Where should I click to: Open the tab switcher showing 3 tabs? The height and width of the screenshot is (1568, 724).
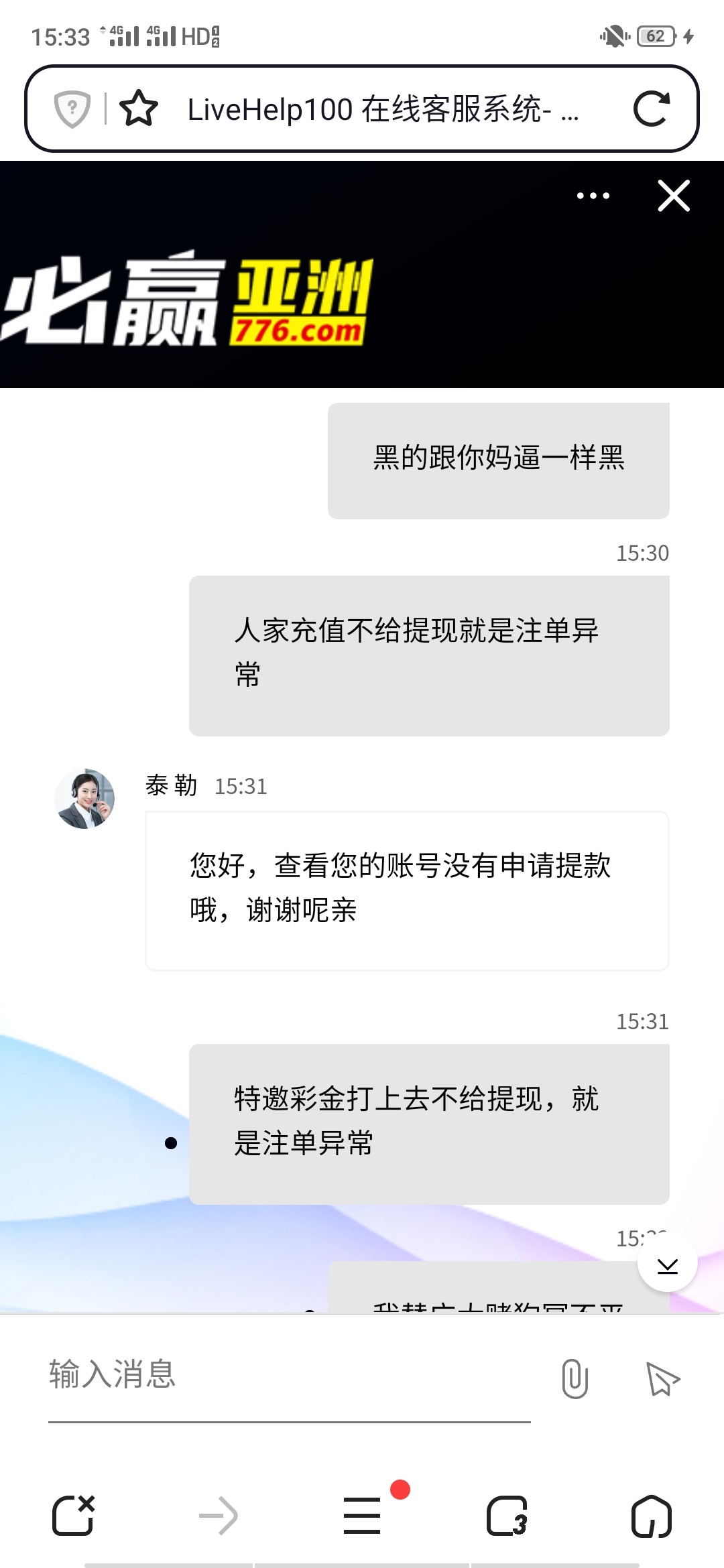click(505, 1516)
